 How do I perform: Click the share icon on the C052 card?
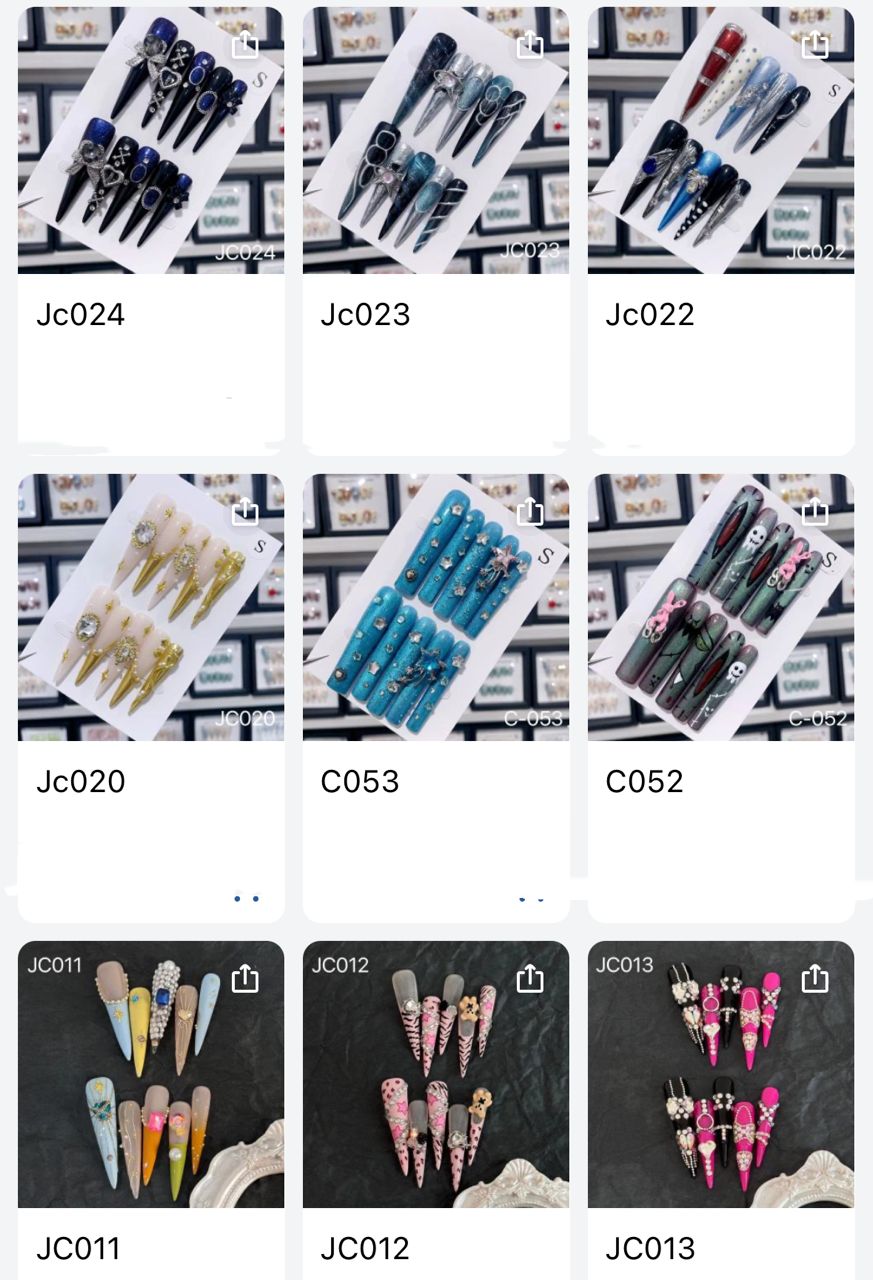tap(814, 512)
